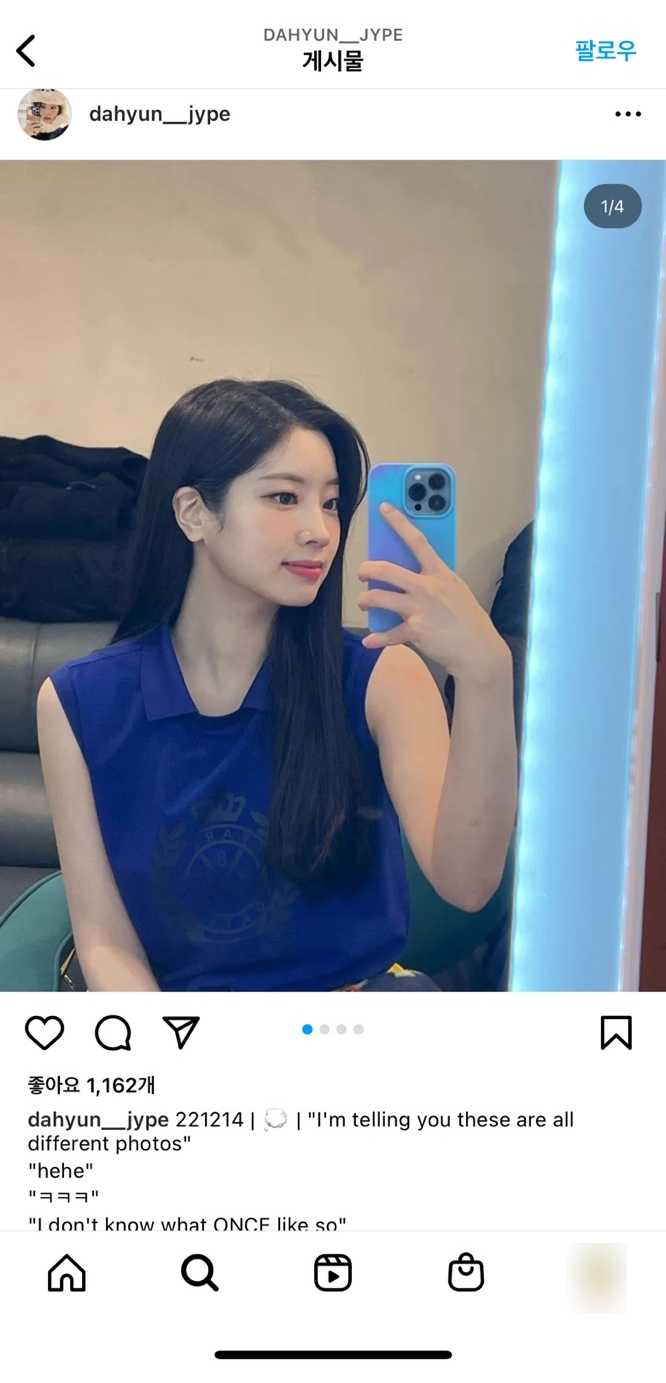This screenshot has height=1383, width=666.
Task: Go back using the top-left arrow
Action: pyautogui.click(x=26, y=50)
